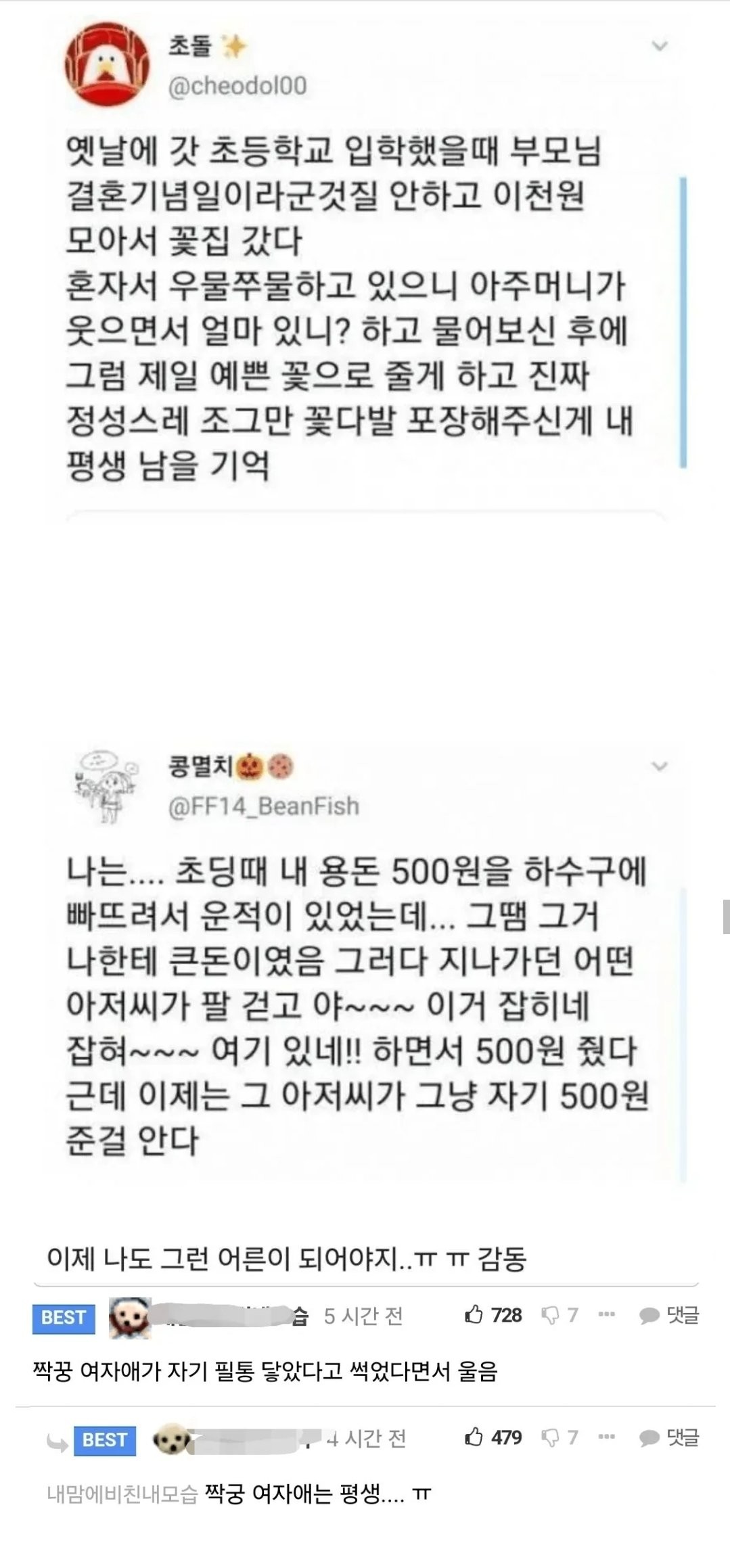Like the BEST comment with 728 likes
The width and height of the screenshot is (730, 1568).
tap(493, 1315)
